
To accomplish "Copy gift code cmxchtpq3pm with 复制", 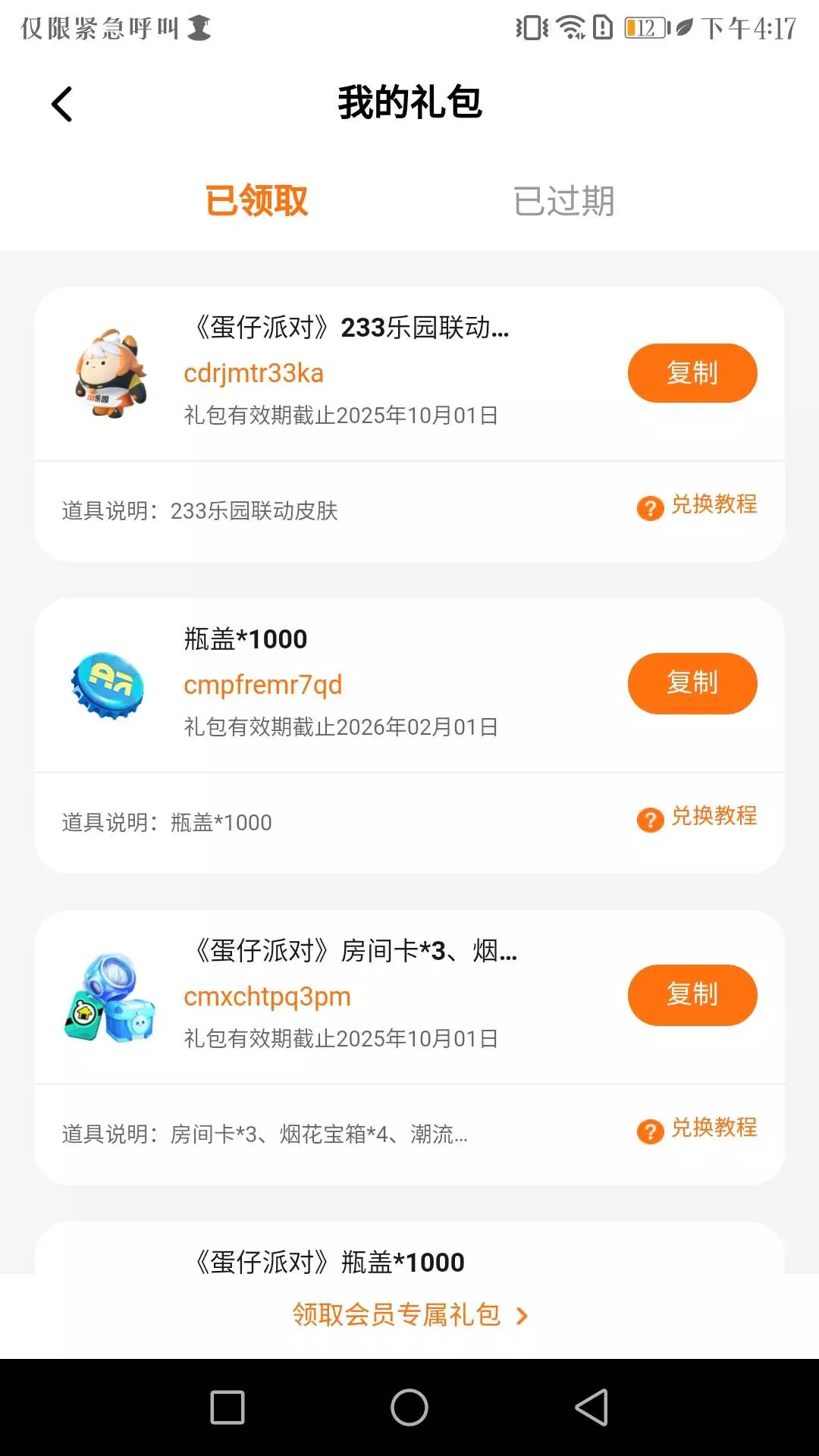I will [x=692, y=995].
